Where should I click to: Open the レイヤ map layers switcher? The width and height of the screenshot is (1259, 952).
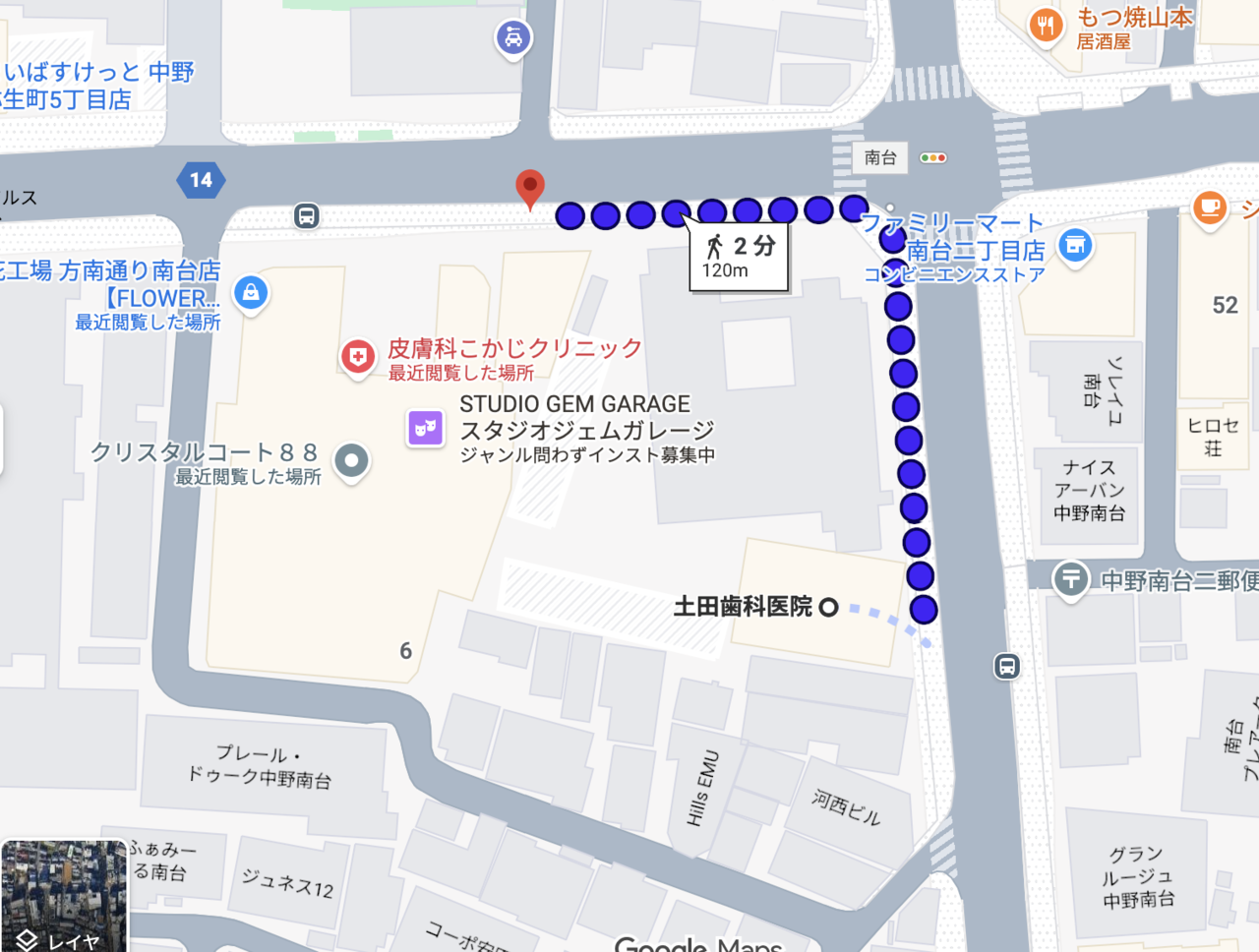[x=63, y=895]
